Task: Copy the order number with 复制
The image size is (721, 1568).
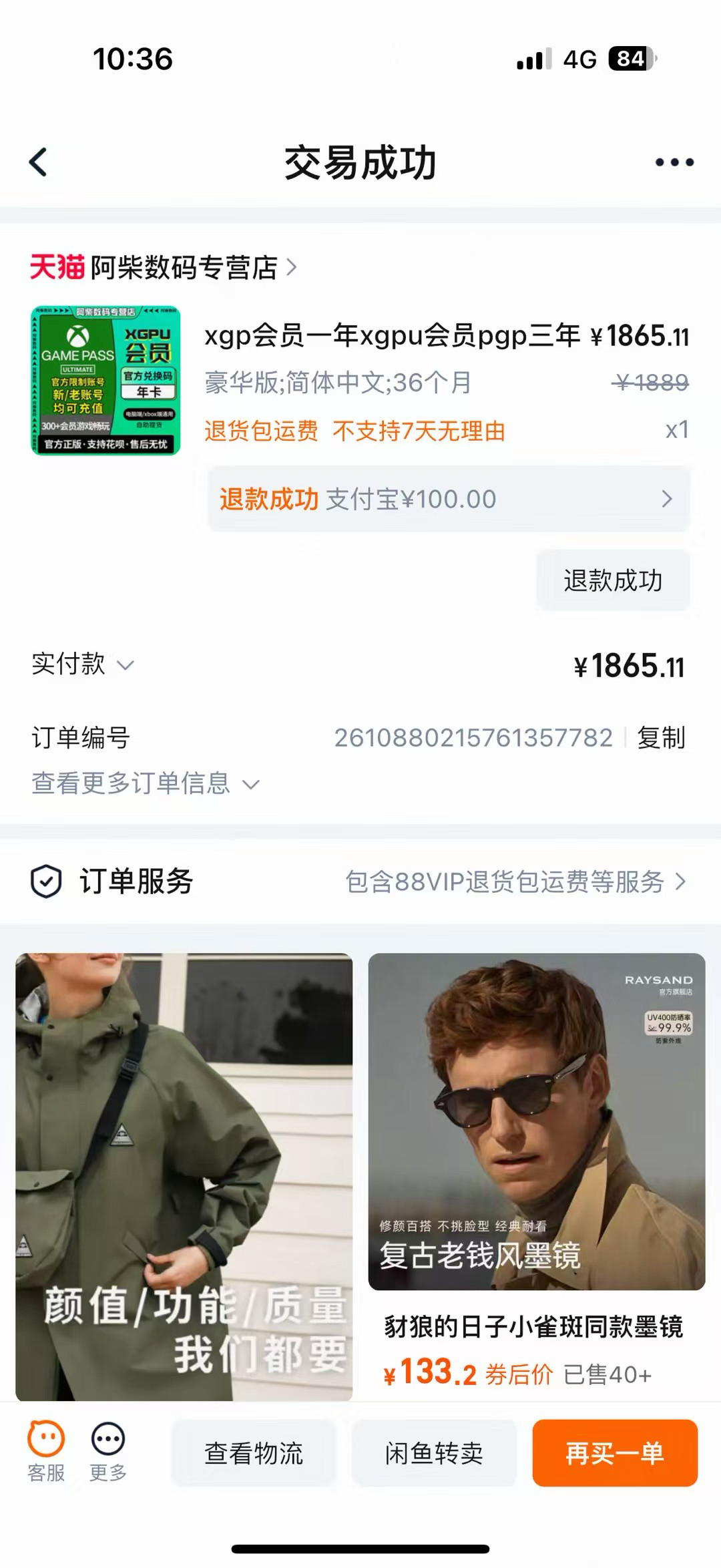Action: (x=661, y=738)
